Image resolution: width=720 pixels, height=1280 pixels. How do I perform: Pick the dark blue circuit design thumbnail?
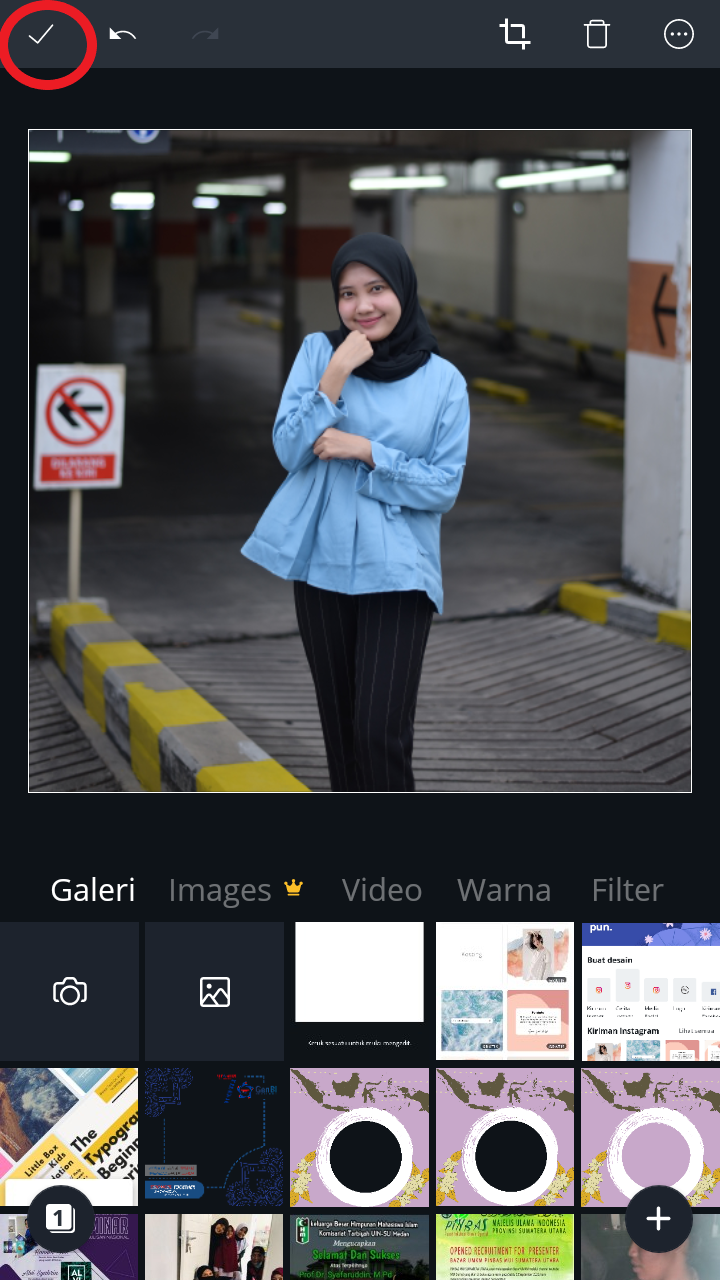click(214, 1137)
